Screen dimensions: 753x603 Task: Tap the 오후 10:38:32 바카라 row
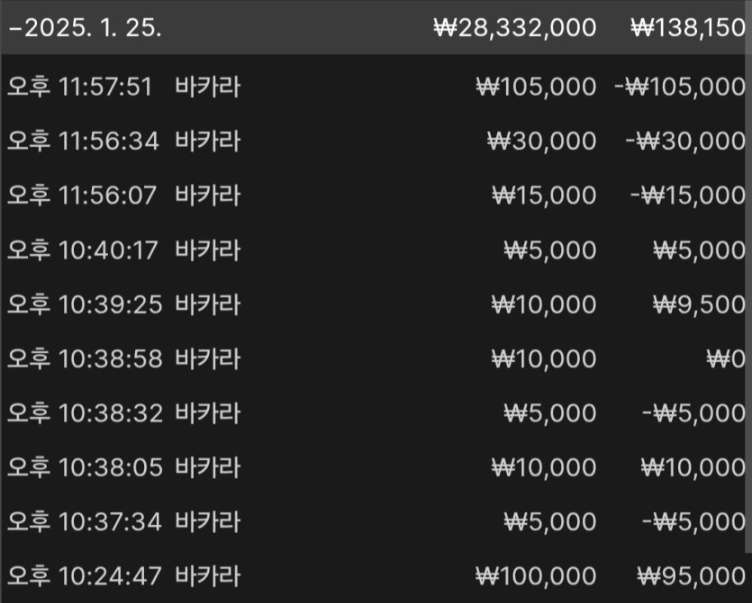[375, 412]
